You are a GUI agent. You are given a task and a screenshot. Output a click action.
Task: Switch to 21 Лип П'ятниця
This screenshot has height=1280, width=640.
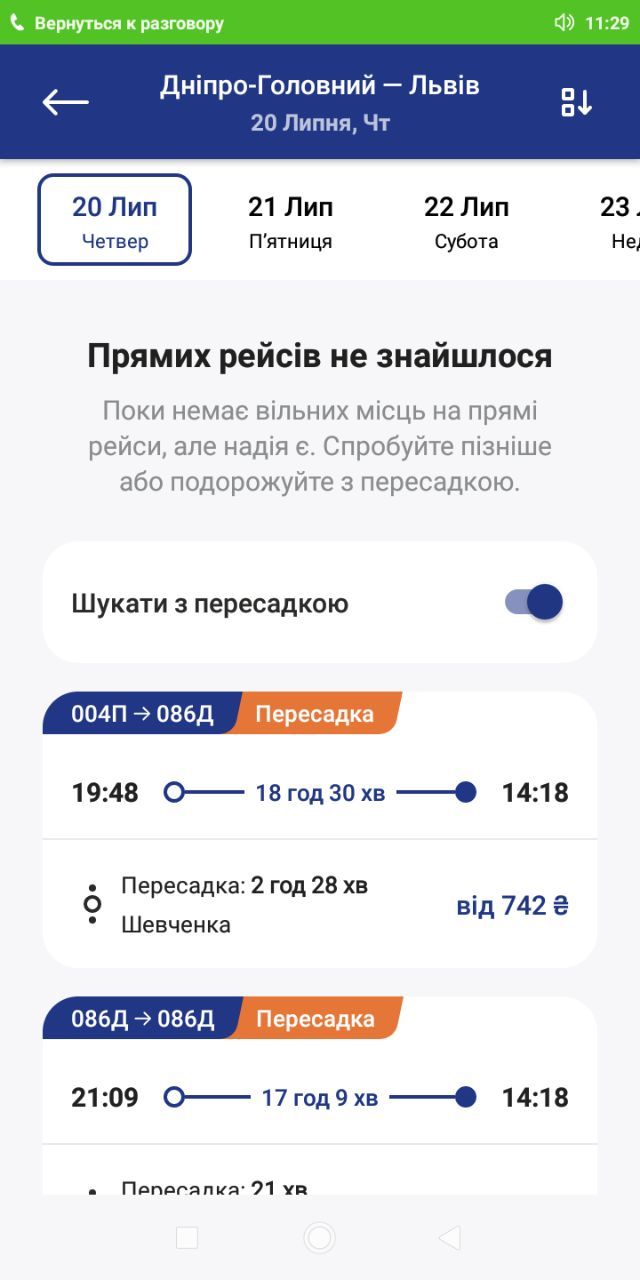290,220
